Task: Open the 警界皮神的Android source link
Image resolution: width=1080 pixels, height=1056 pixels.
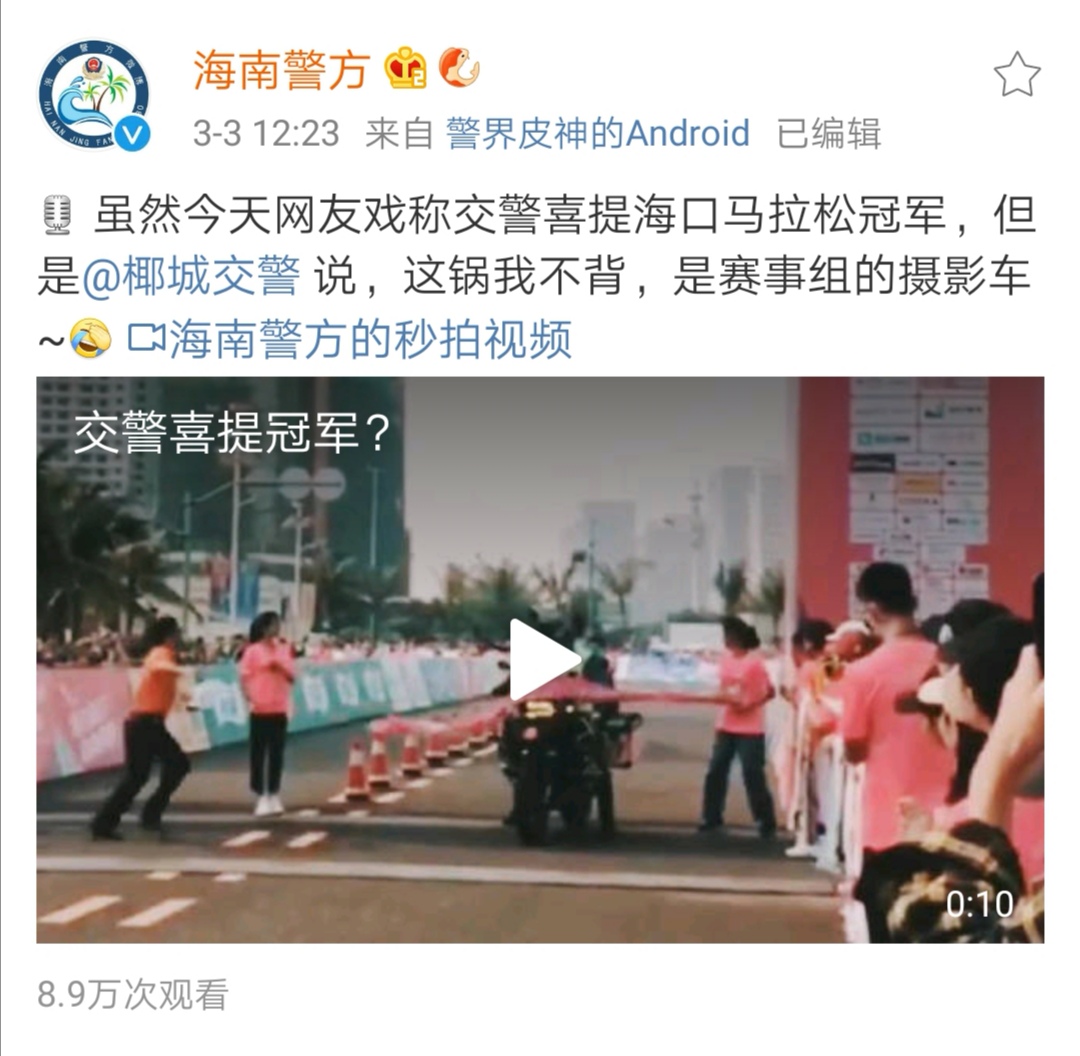Action: click(597, 133)
